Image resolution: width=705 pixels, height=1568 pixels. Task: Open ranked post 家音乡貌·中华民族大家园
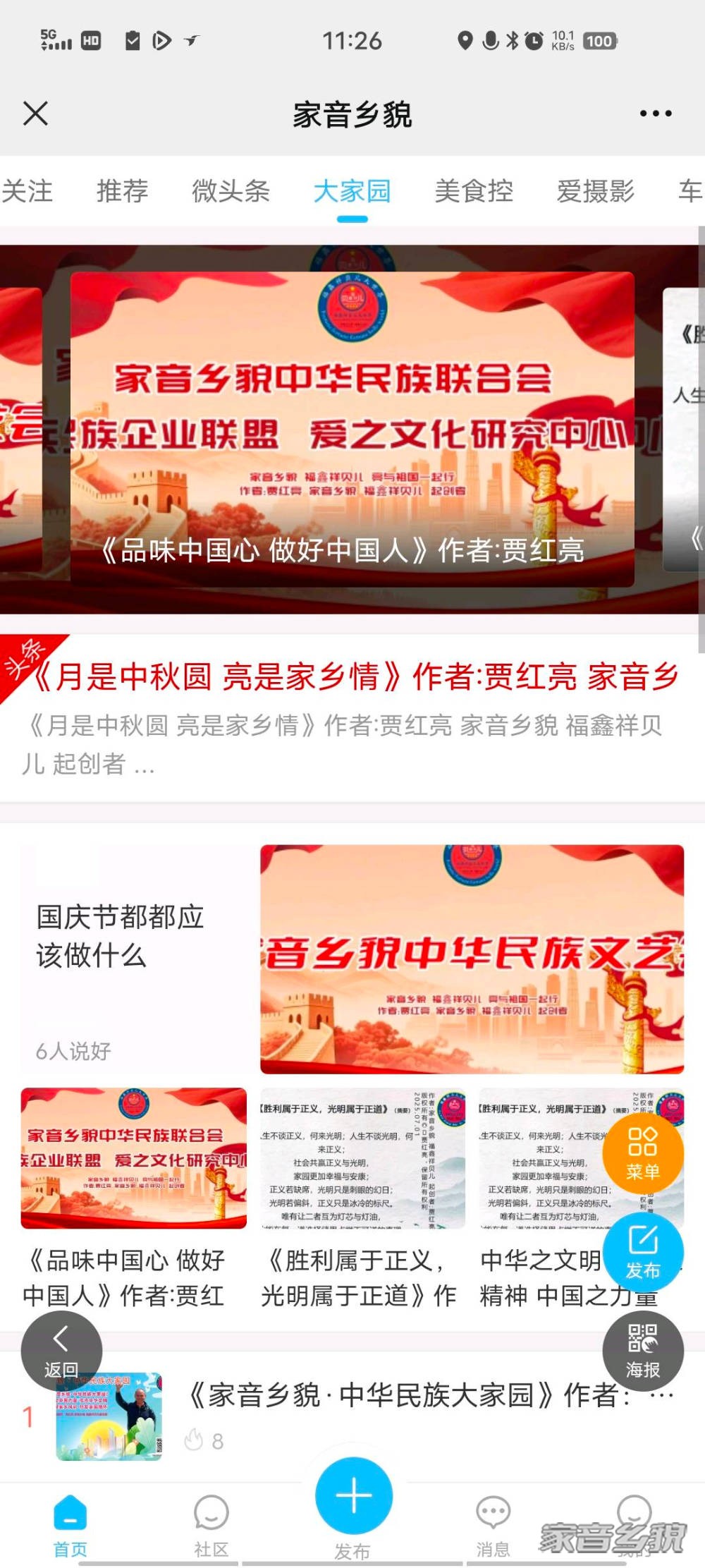coord(409,1396)
